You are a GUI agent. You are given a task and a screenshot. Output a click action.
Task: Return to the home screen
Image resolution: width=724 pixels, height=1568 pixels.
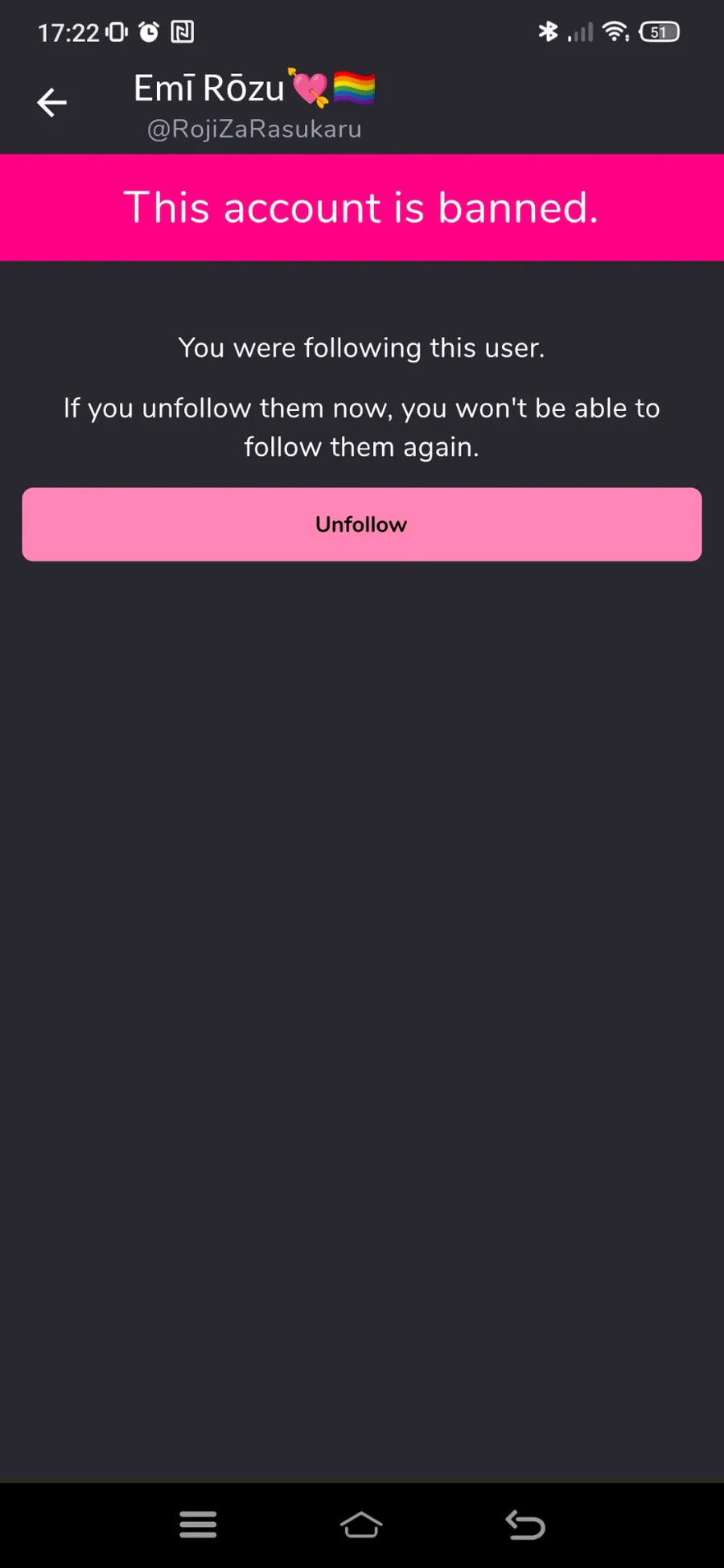point(361,1525)
